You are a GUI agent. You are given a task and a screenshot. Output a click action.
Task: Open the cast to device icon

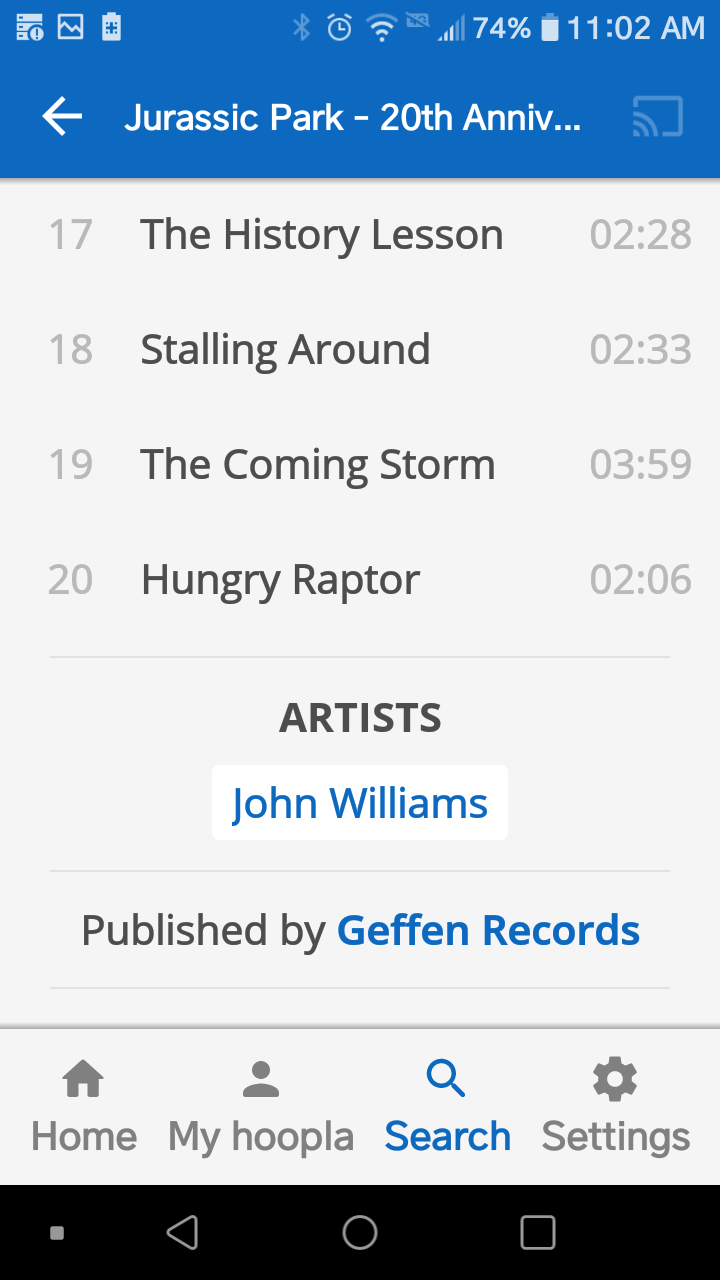[x=658, y=118]
